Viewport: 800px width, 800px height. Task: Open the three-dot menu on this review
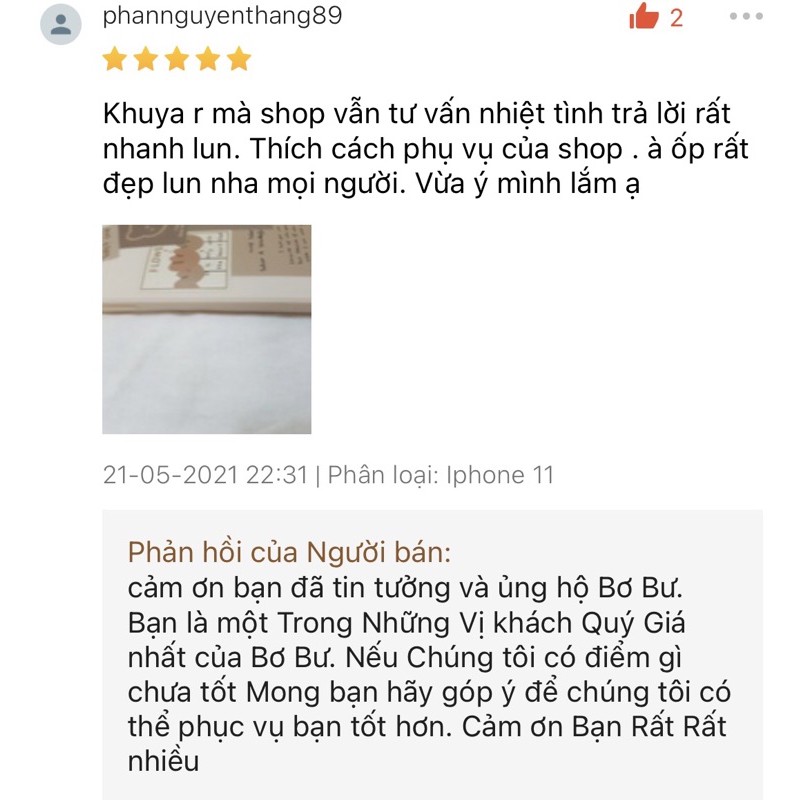746,16
